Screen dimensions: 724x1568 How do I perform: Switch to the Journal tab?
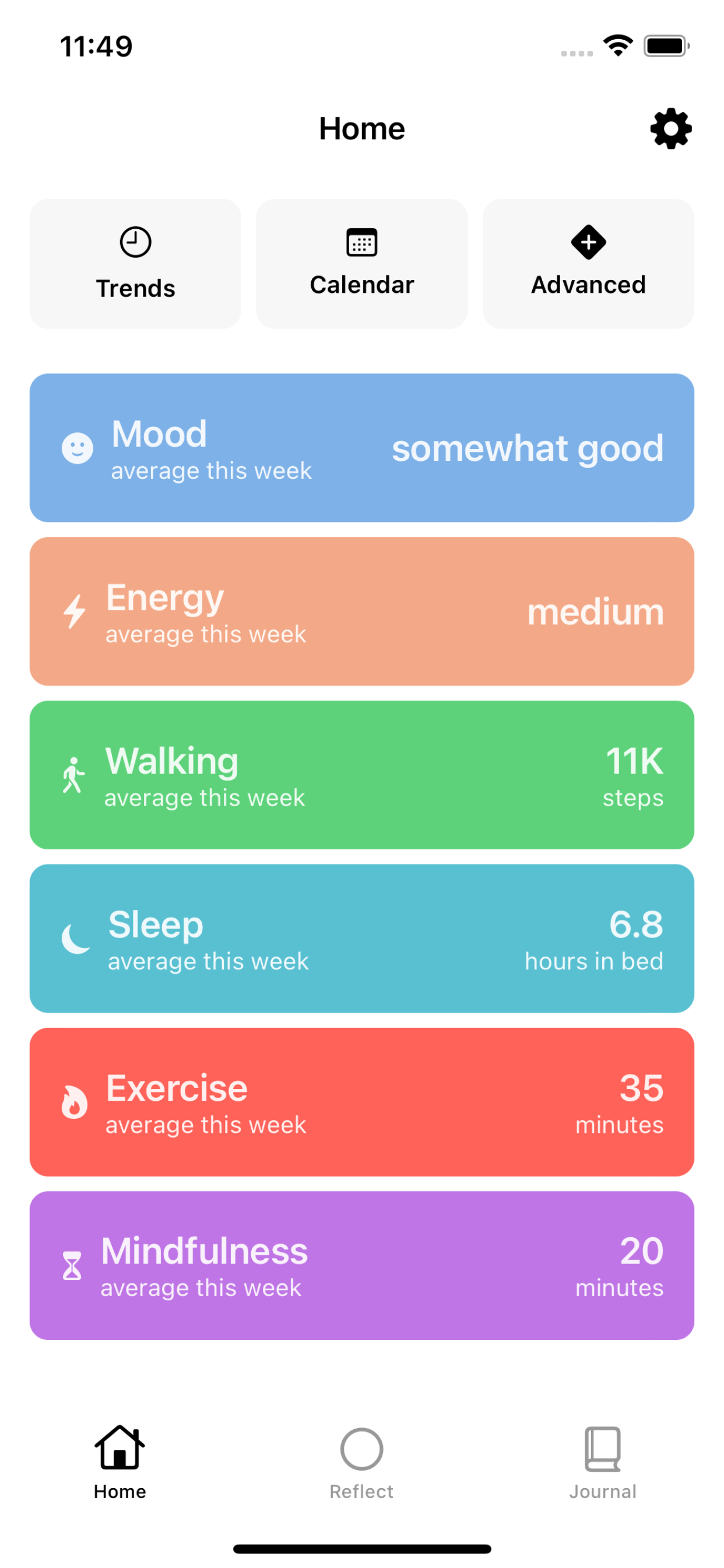[603, 1462]
